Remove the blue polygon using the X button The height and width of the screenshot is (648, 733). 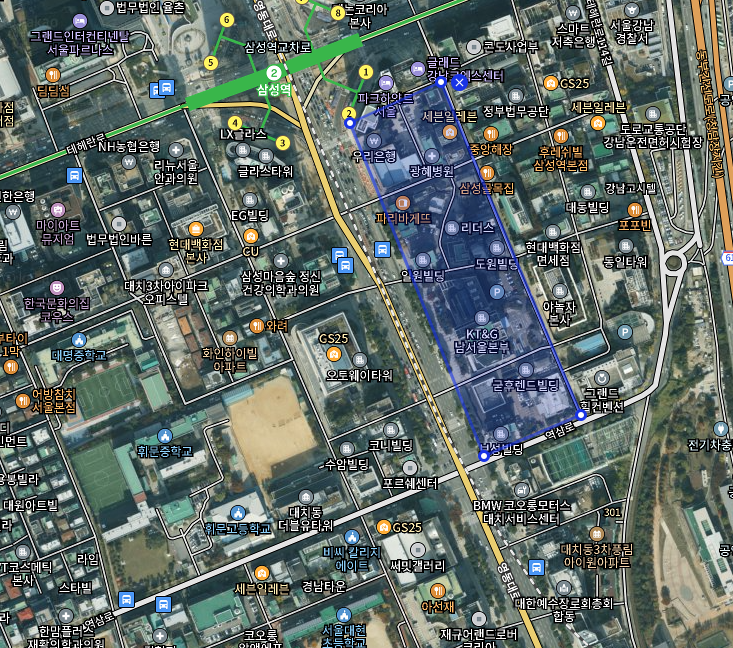(x=459, y=81)
